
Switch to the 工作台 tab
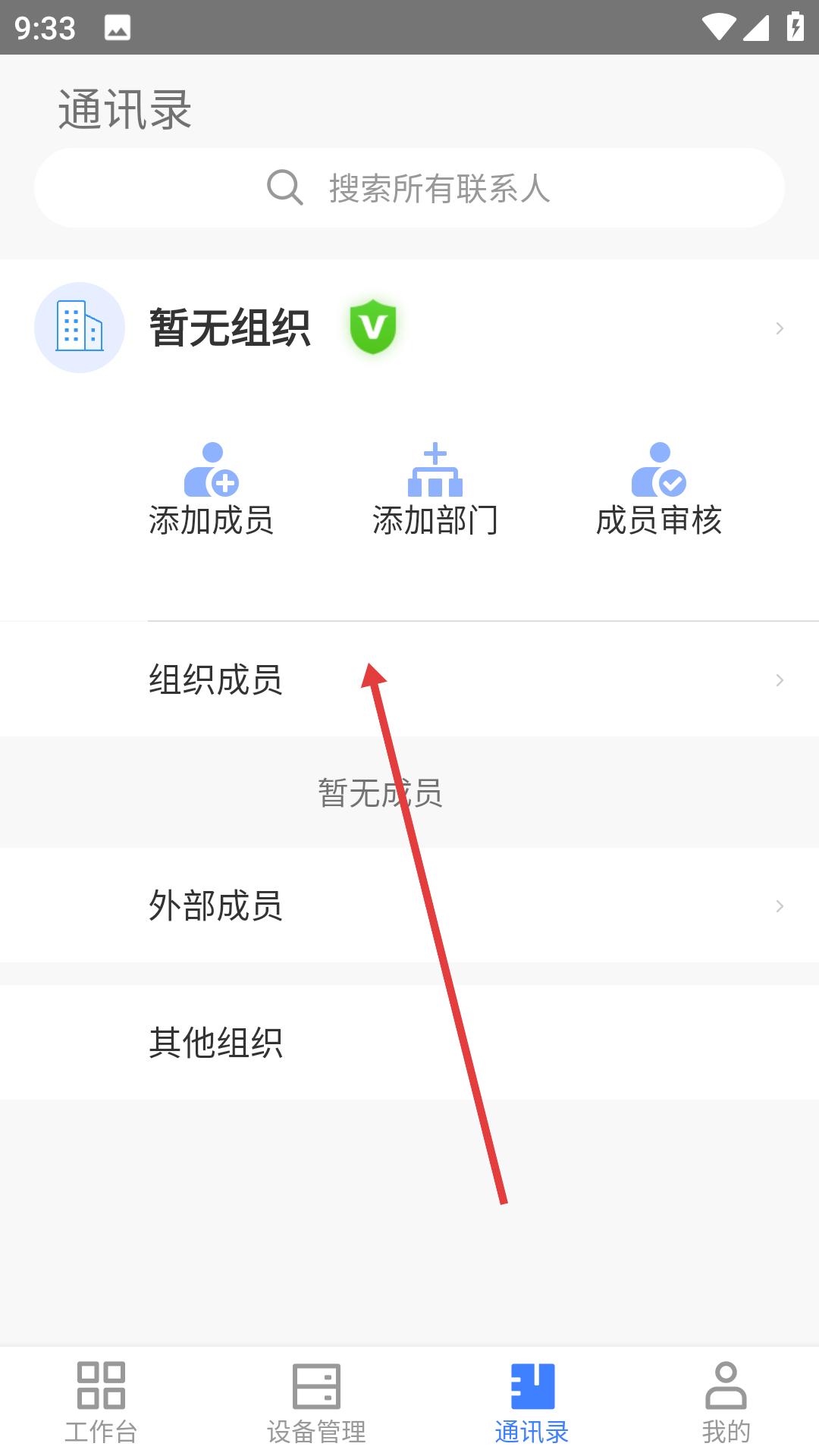pos(101,1402)
